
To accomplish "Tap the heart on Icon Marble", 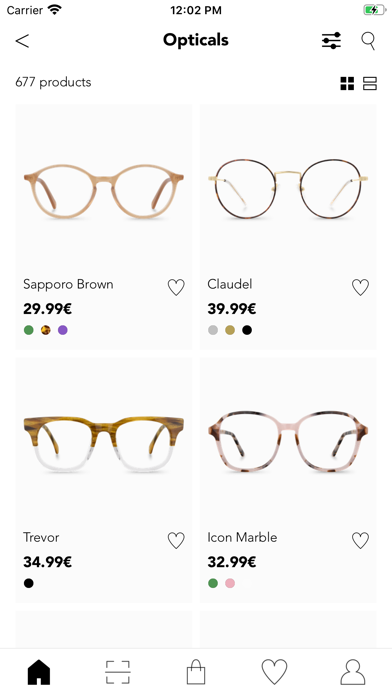I will (360, 541).
